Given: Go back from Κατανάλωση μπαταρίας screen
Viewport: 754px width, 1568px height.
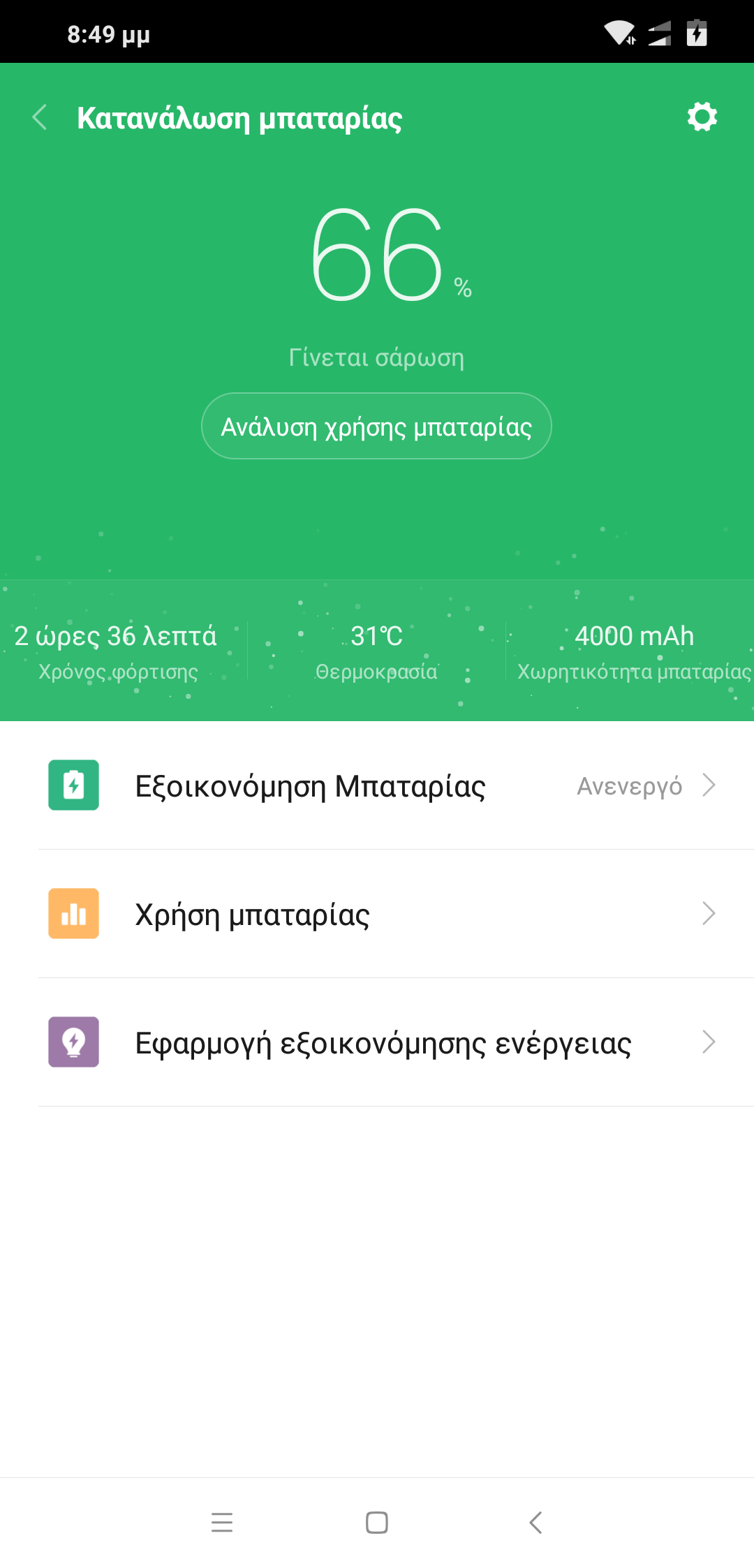Looking at the screenshot, I should (x=40, y=117).
